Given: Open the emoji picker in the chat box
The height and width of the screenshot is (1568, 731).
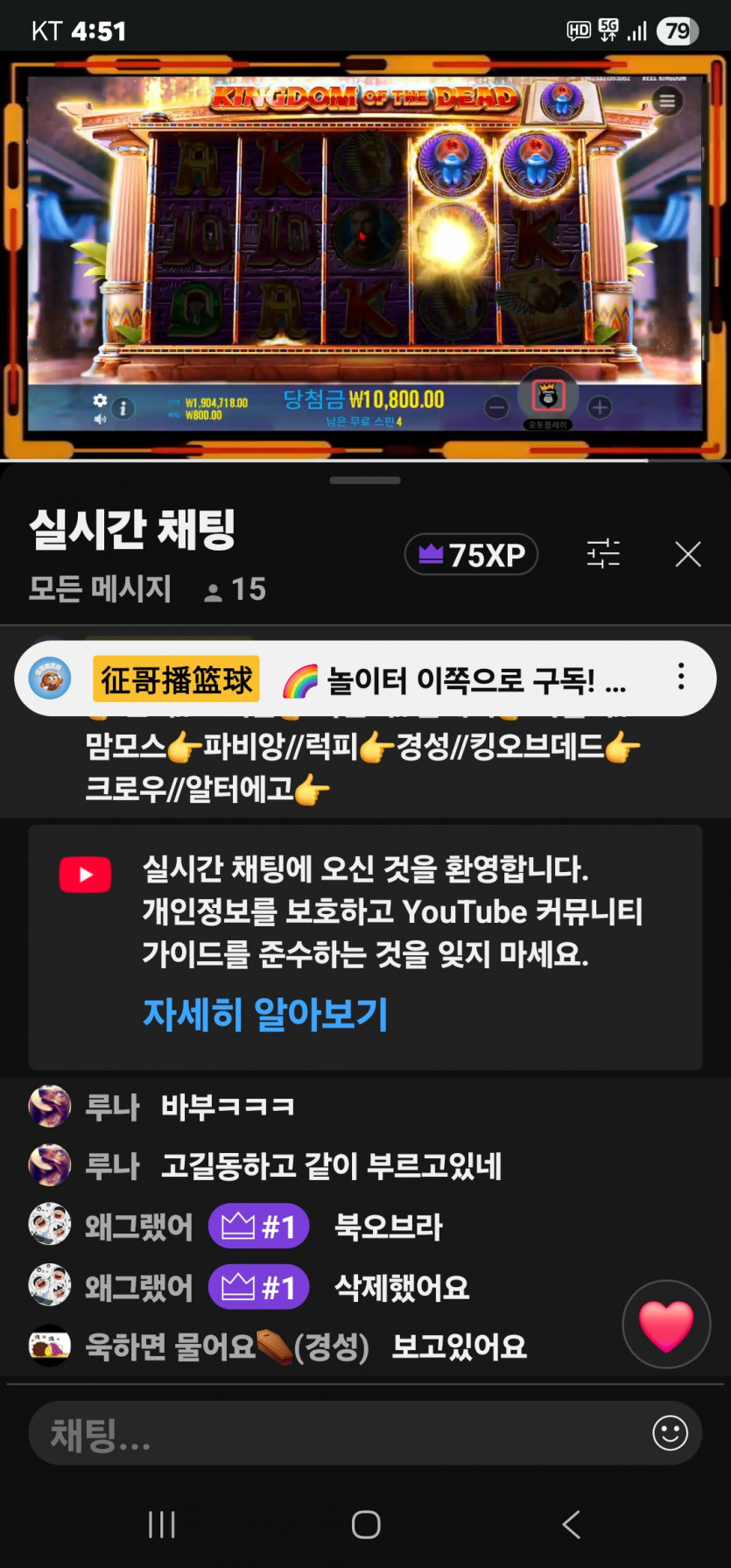Looking at the screenshot, I should [670, 1433].
